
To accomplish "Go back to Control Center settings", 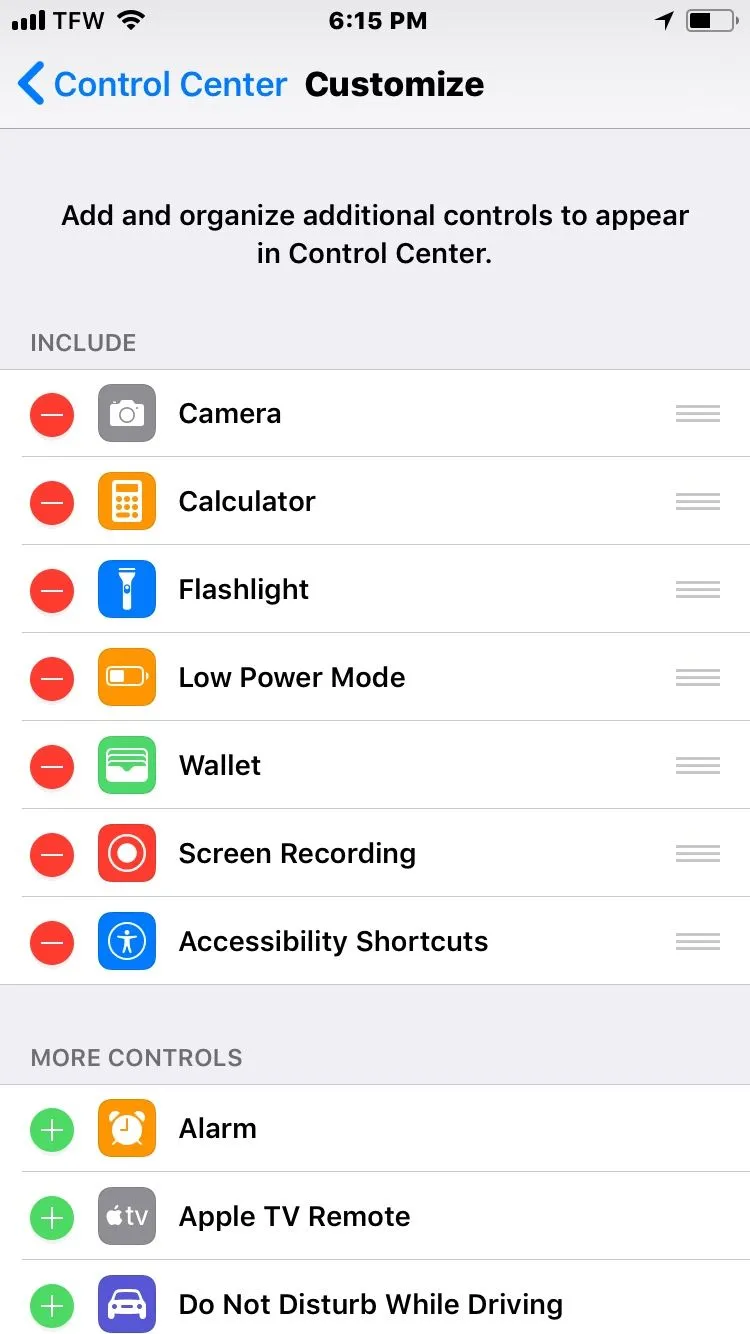I will coord(150,84).
